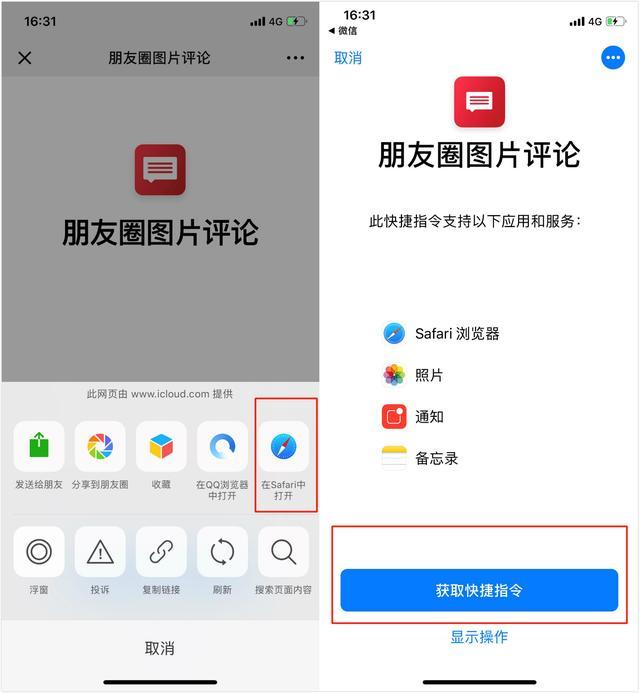Tap 获取快捷指令 to get the shortcut

(x=479, y=590)
